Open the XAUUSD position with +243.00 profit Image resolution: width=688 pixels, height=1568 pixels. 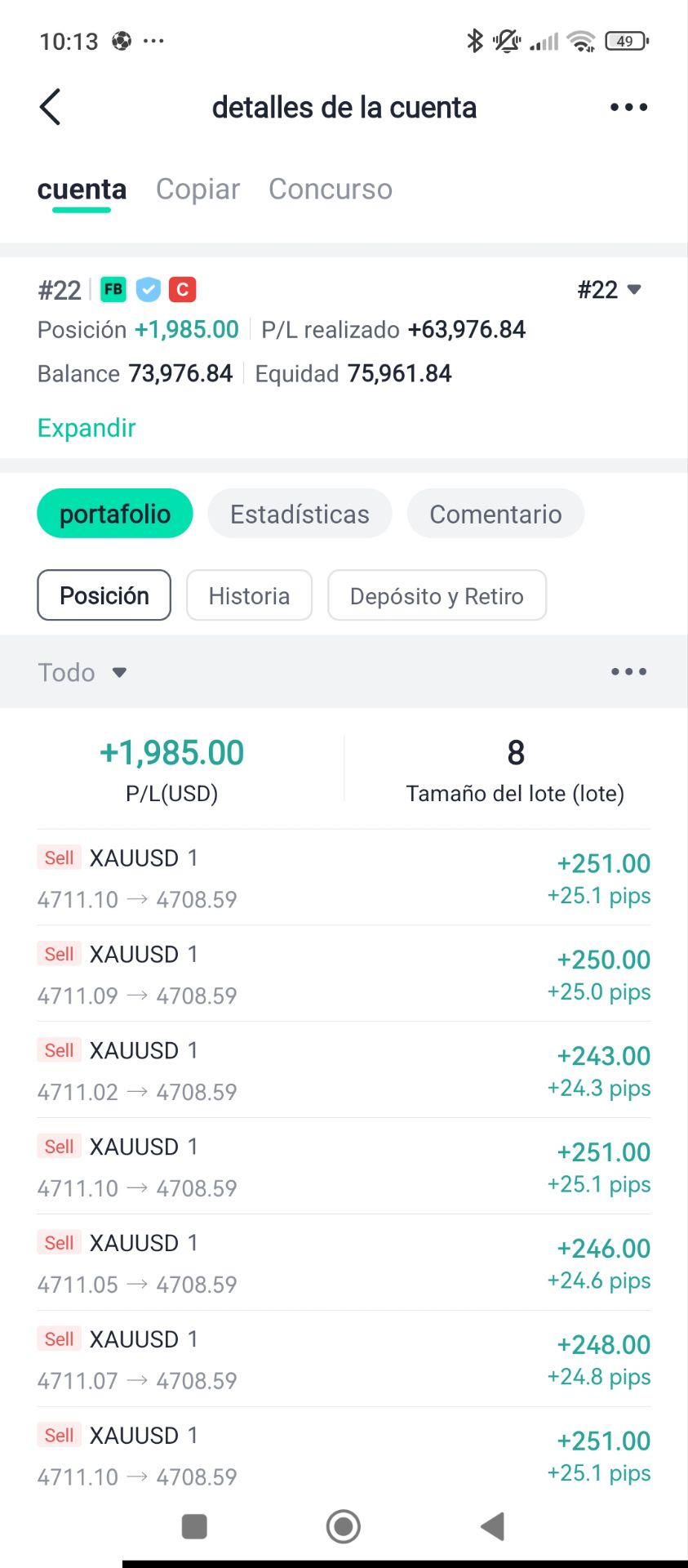[344, 1070]
